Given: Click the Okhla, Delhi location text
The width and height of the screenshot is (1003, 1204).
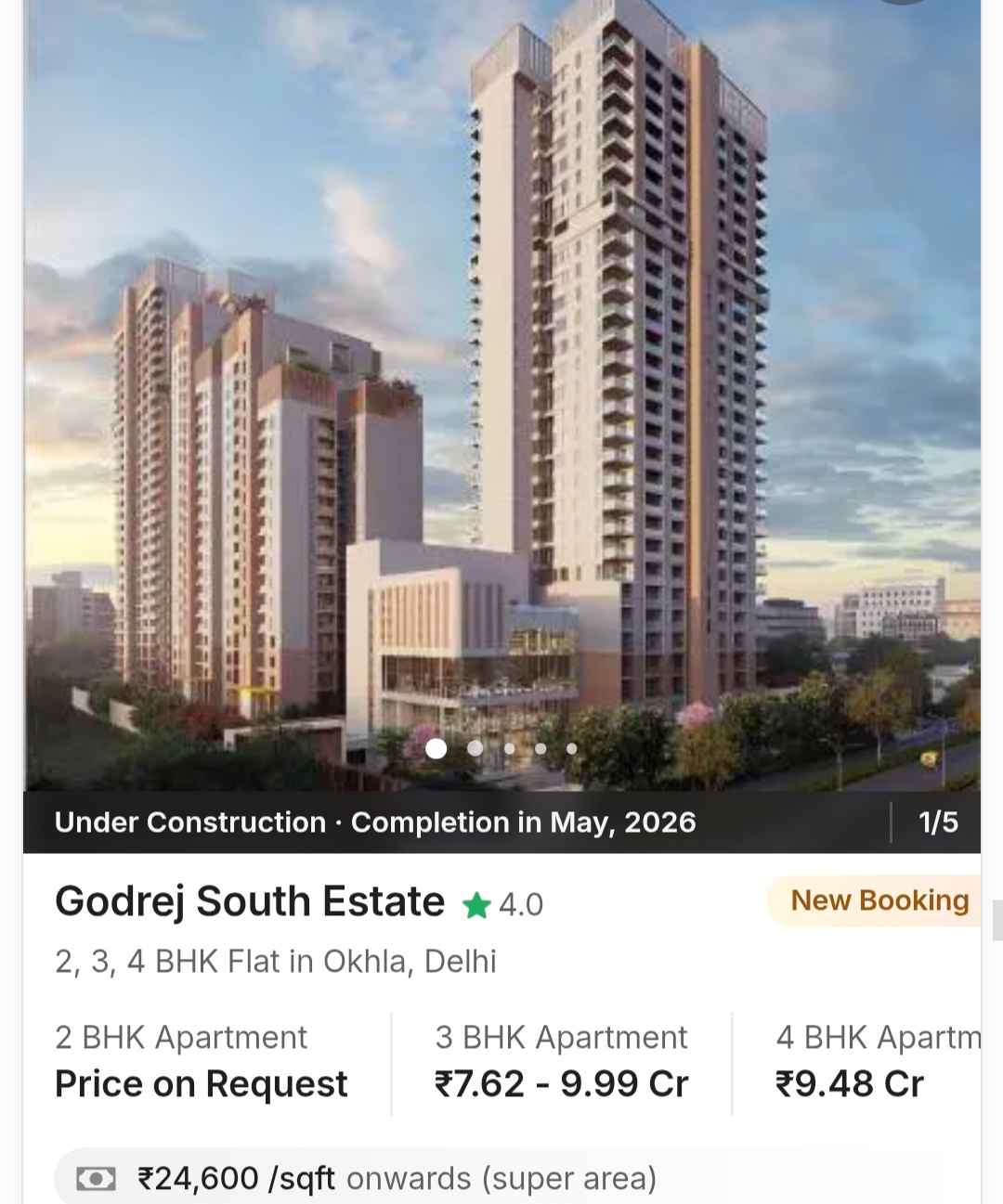Looking at the screenshot, I should click(x=276, y=962).
